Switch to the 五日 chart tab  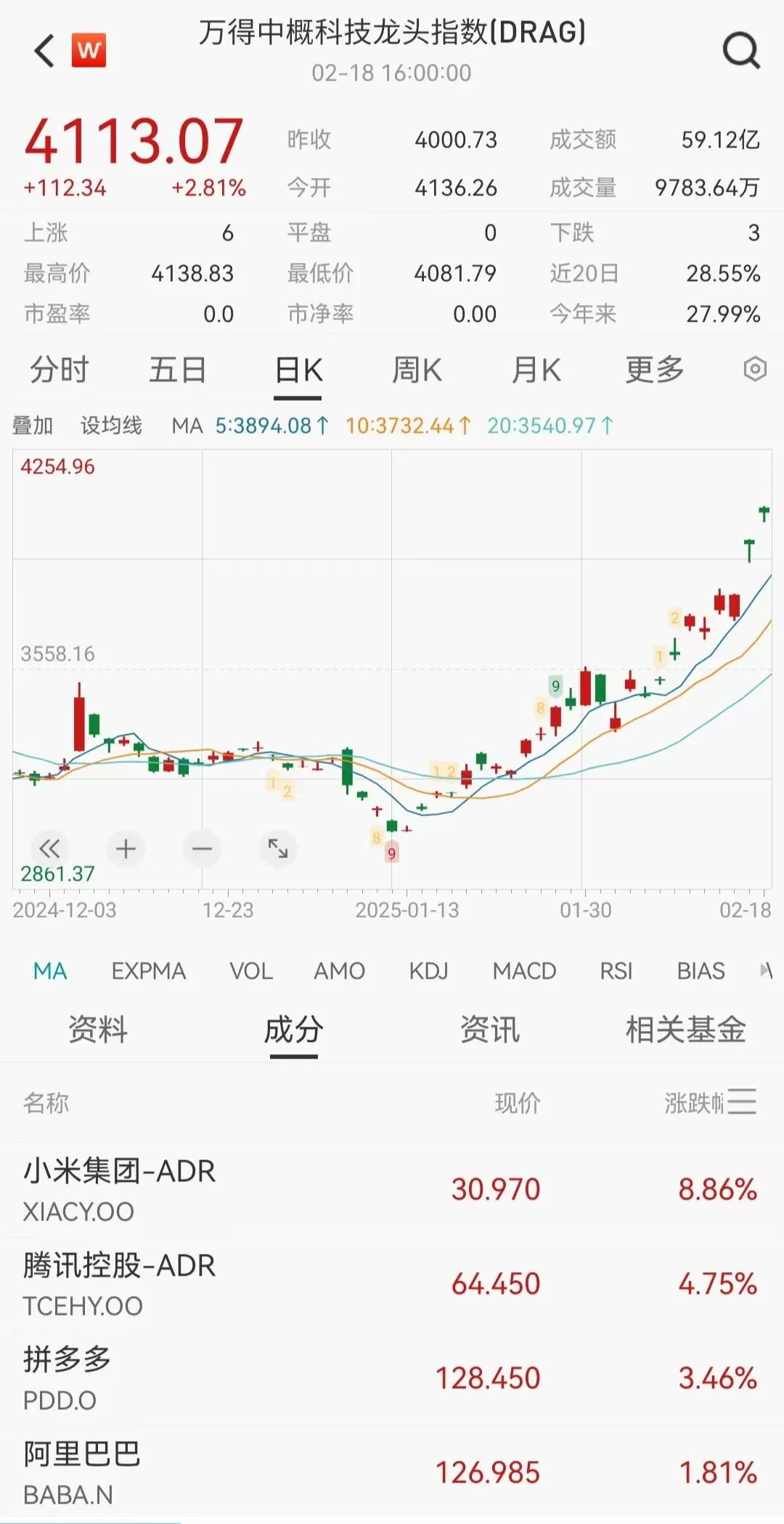pos(178,370)
